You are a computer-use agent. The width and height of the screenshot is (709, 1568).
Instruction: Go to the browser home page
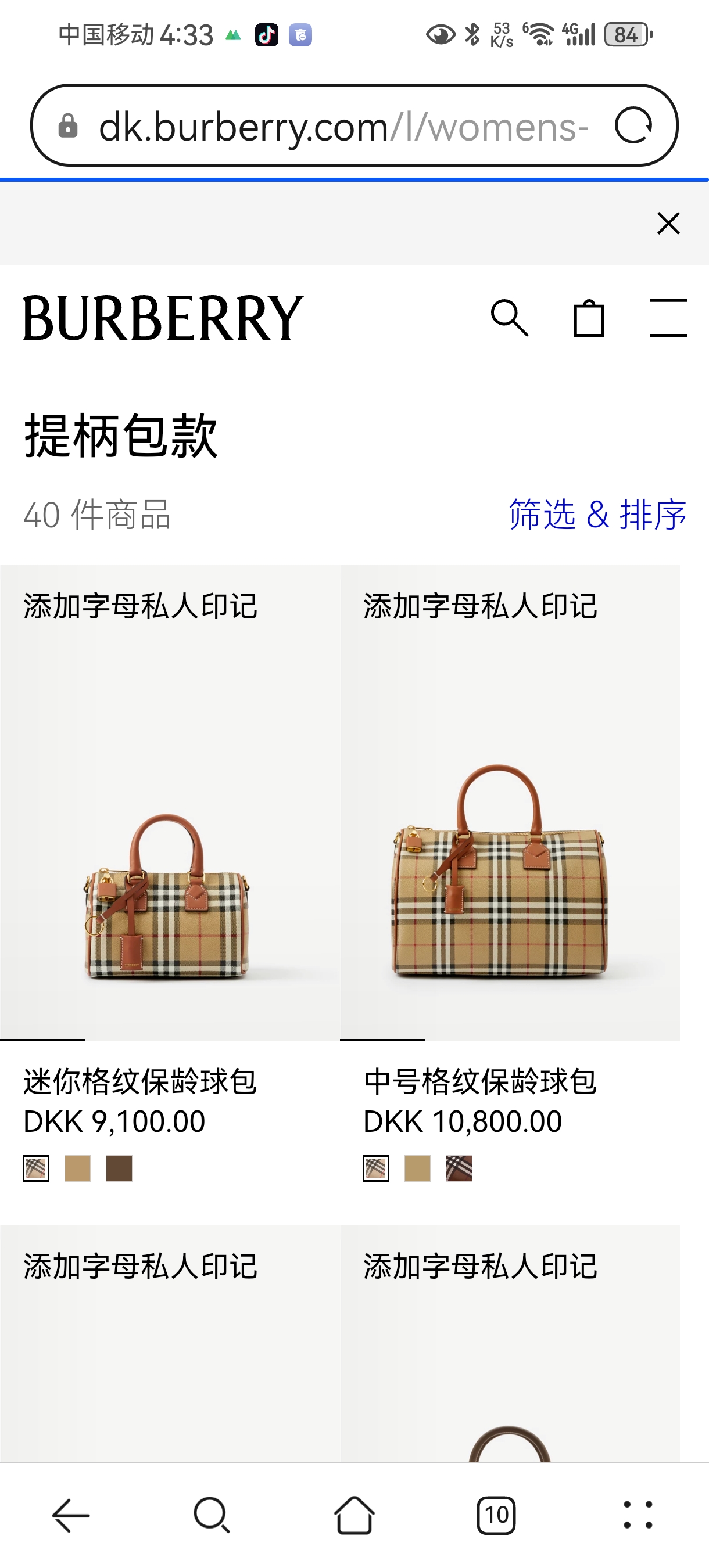click(x=354, y=1515)
